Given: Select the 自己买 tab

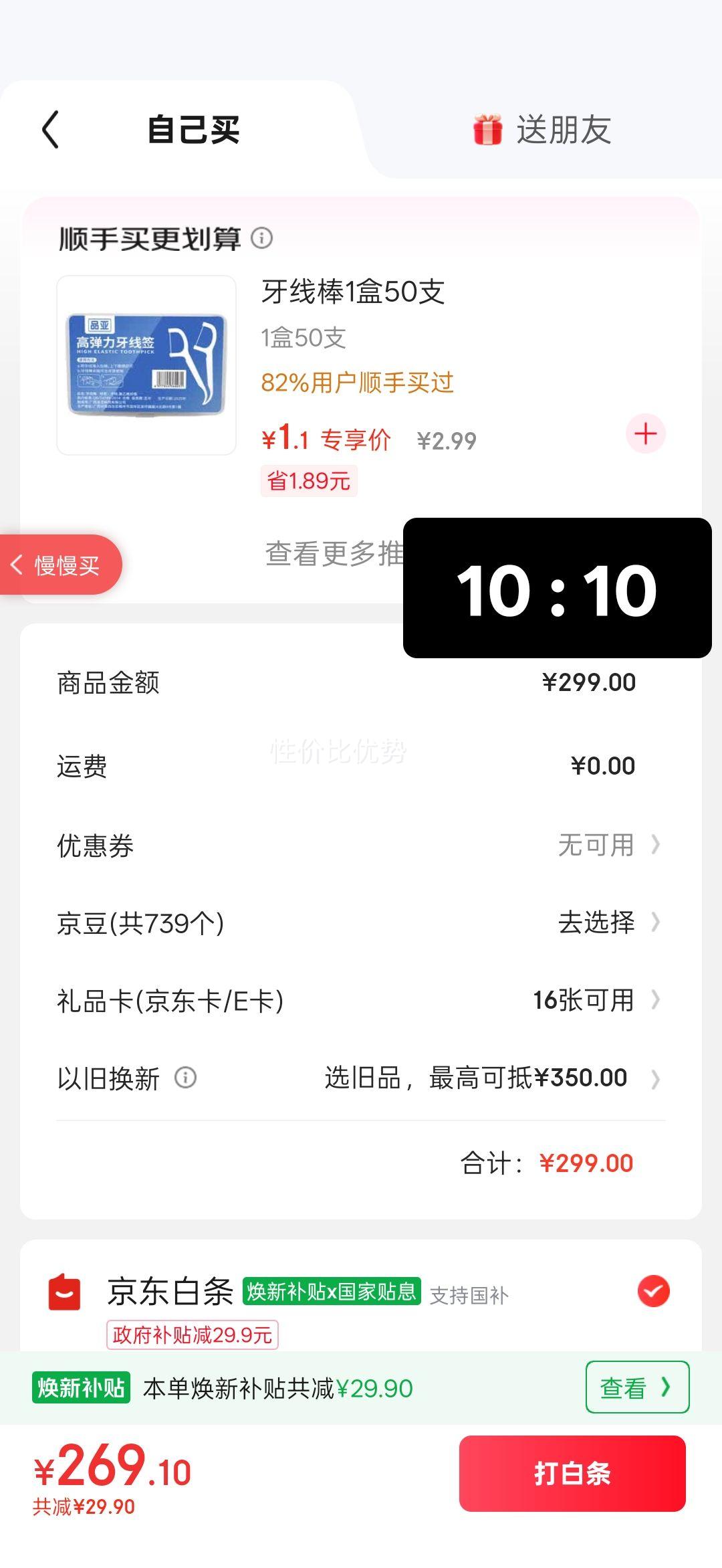Looking at the screenshot, I should click(x=194, y=130).
